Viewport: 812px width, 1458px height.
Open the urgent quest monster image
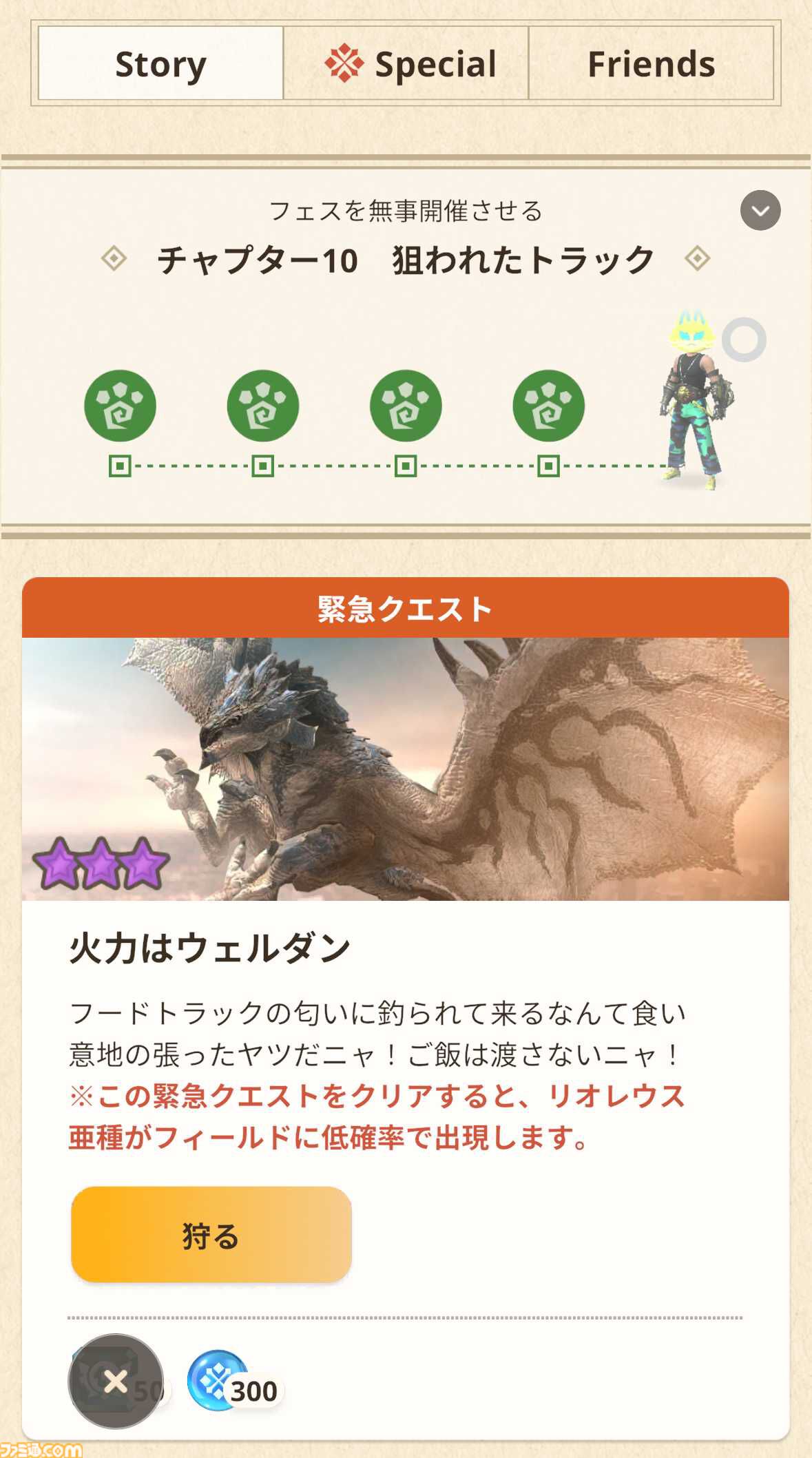coord(406,769)
